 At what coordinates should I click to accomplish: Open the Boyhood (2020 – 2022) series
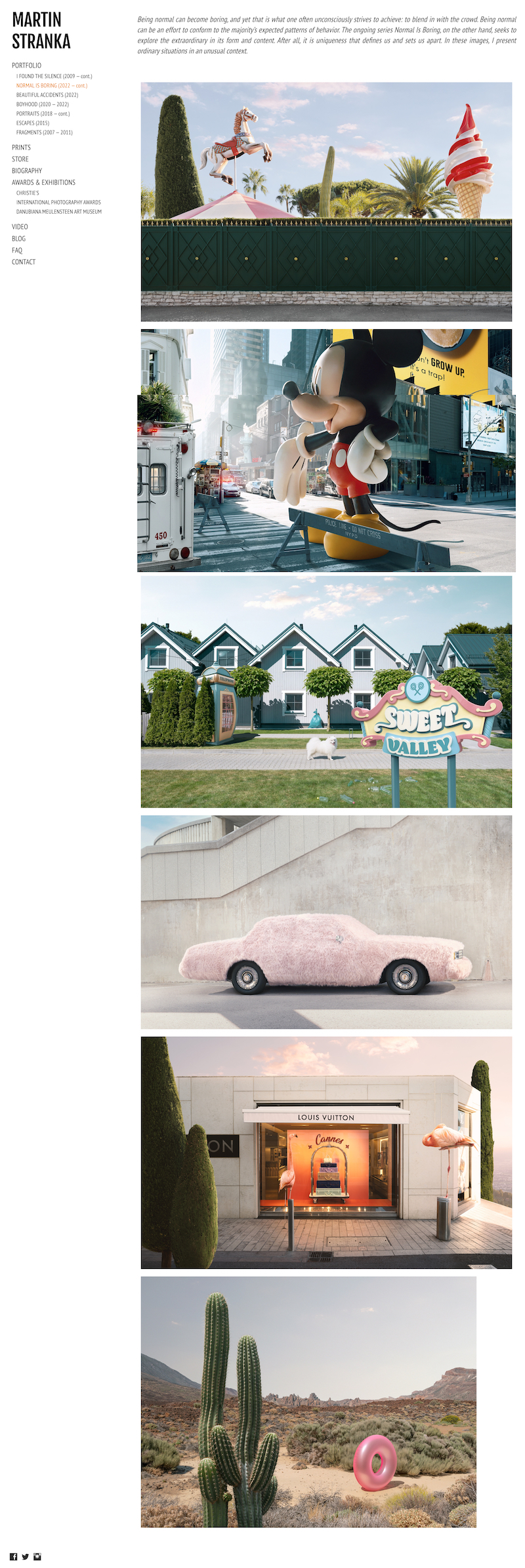pos(42,104)
